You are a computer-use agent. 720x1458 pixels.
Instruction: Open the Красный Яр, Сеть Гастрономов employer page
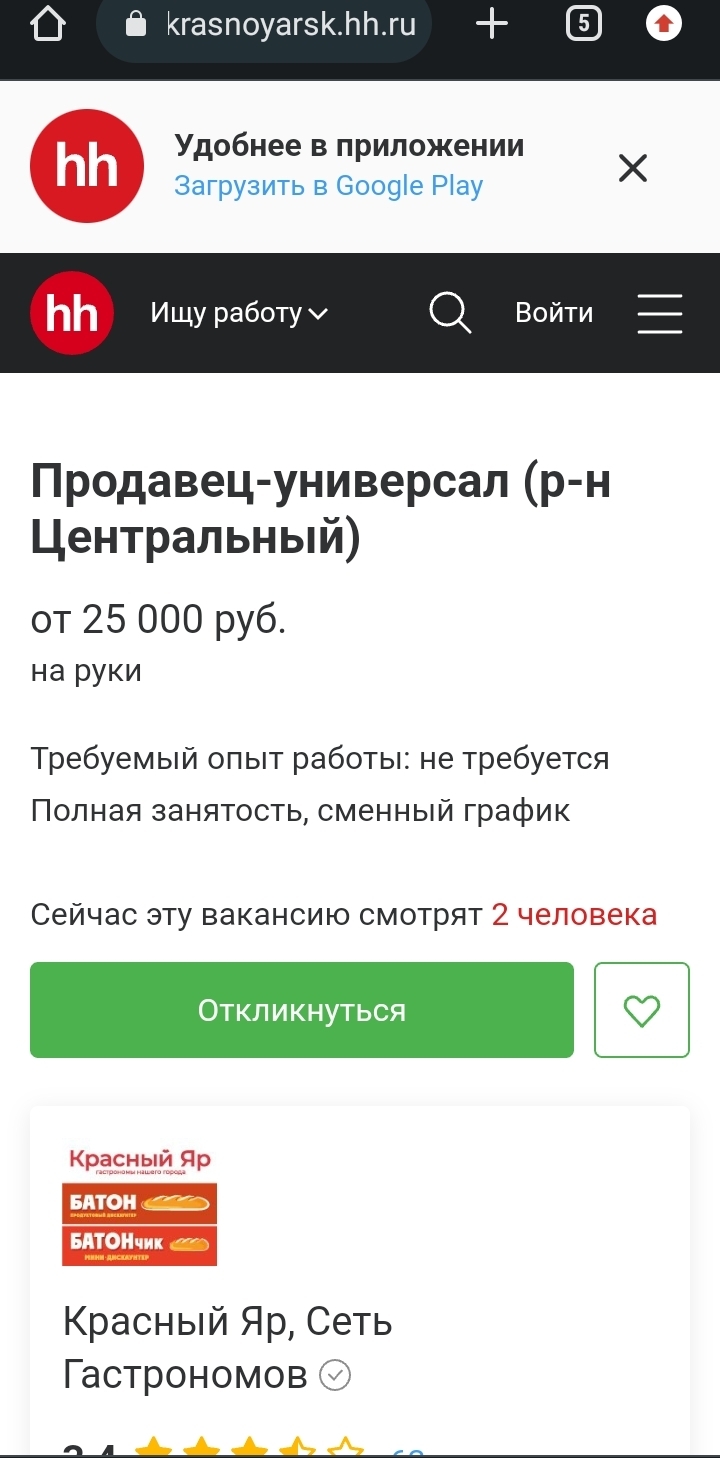[227, 1348]
